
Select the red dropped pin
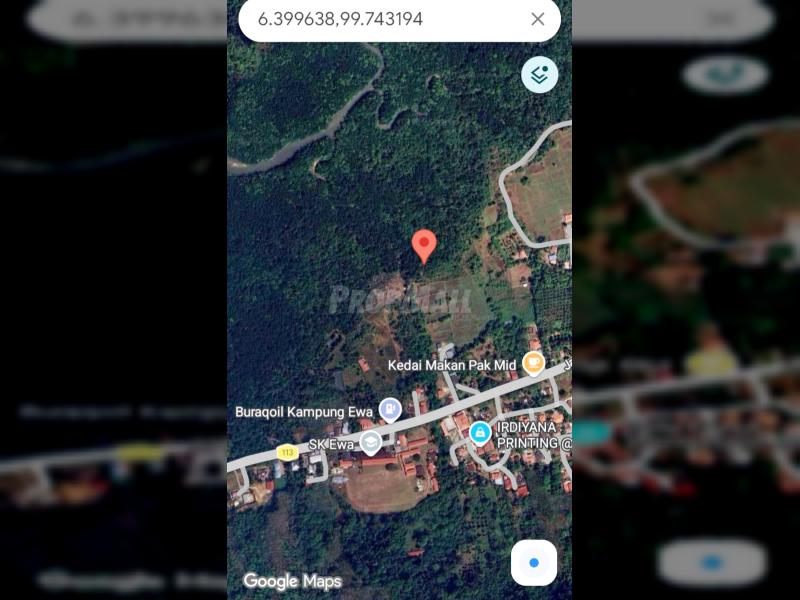424,245
